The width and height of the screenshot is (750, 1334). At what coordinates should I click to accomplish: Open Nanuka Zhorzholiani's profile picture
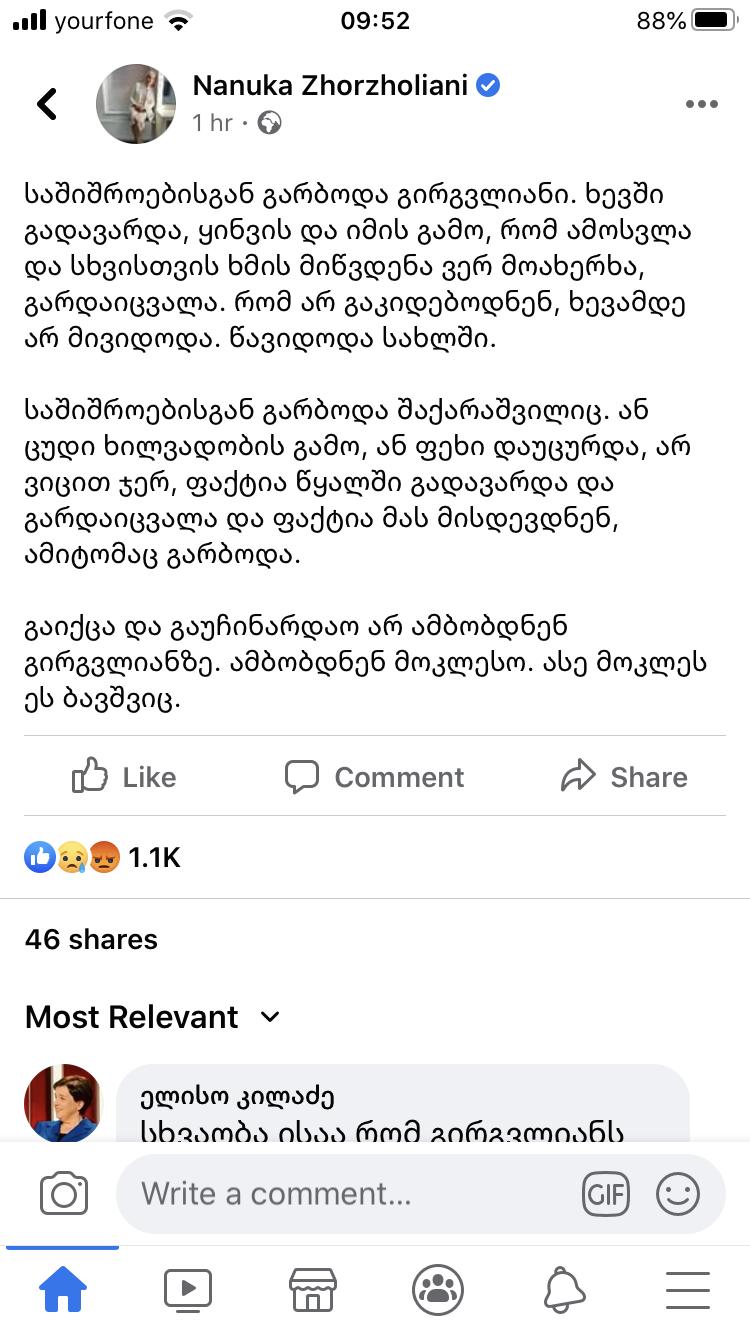pos(138,103)
